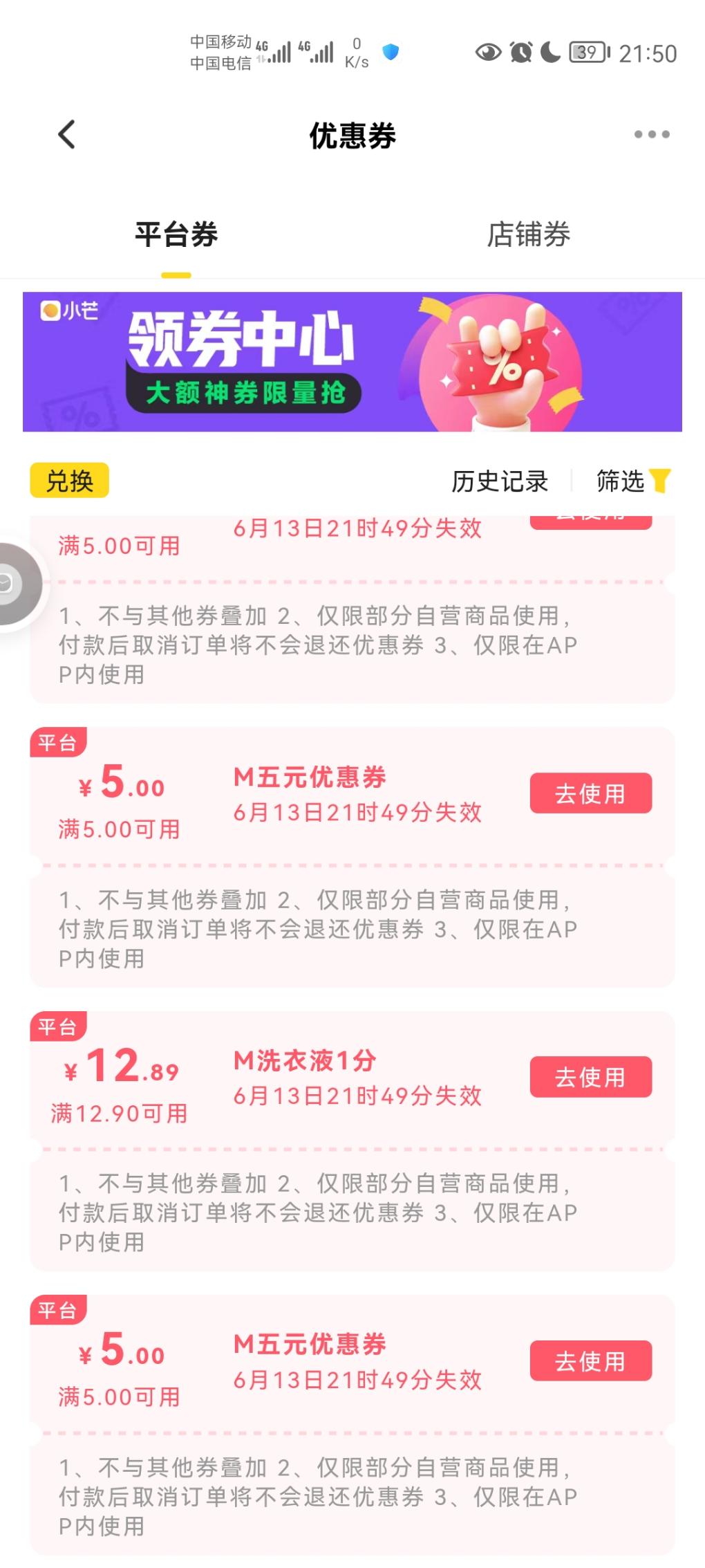Use the M洗衣液1分 coupon via 去使用

click(591, 1077)
